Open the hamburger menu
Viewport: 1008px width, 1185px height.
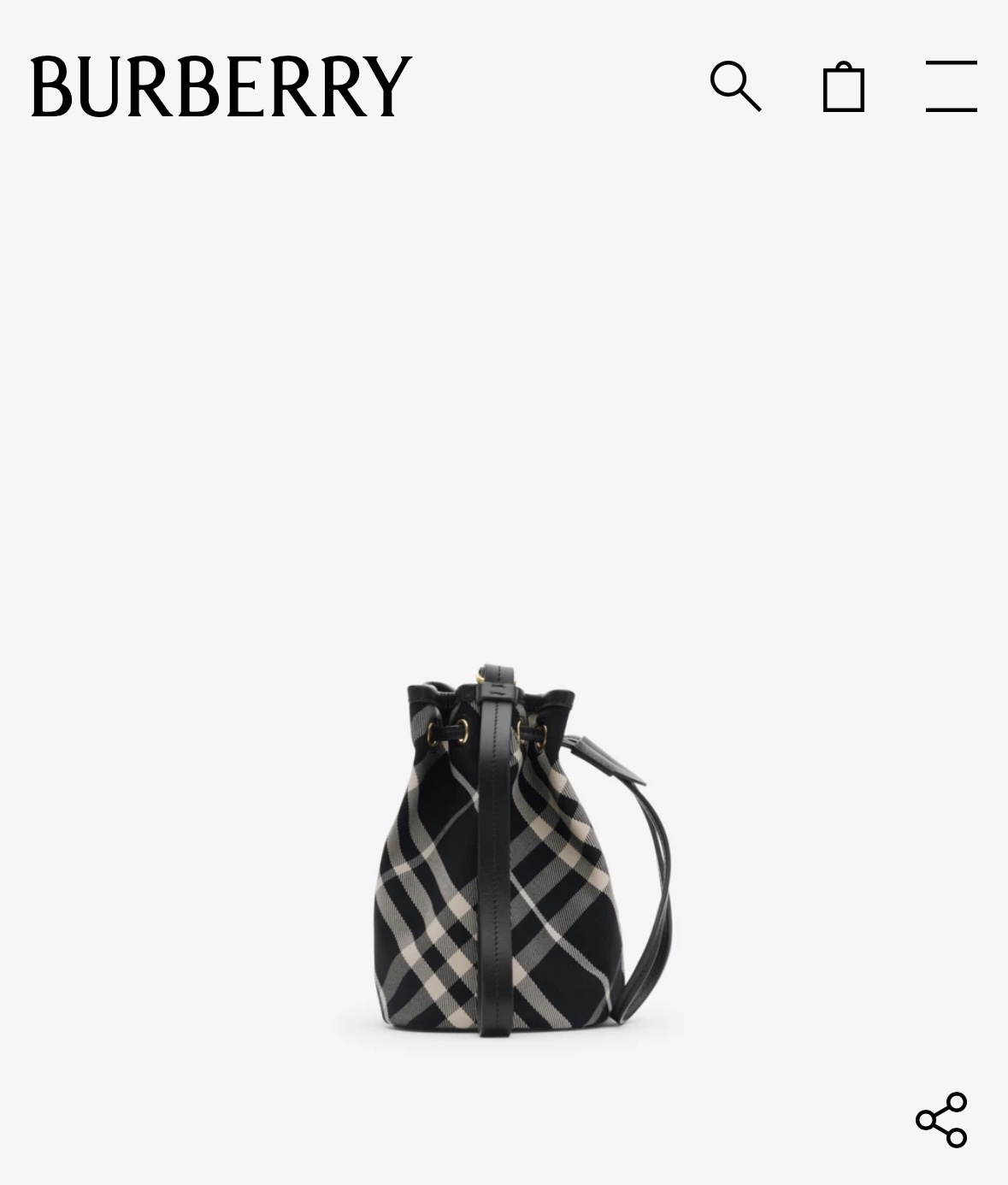[951, 86]
